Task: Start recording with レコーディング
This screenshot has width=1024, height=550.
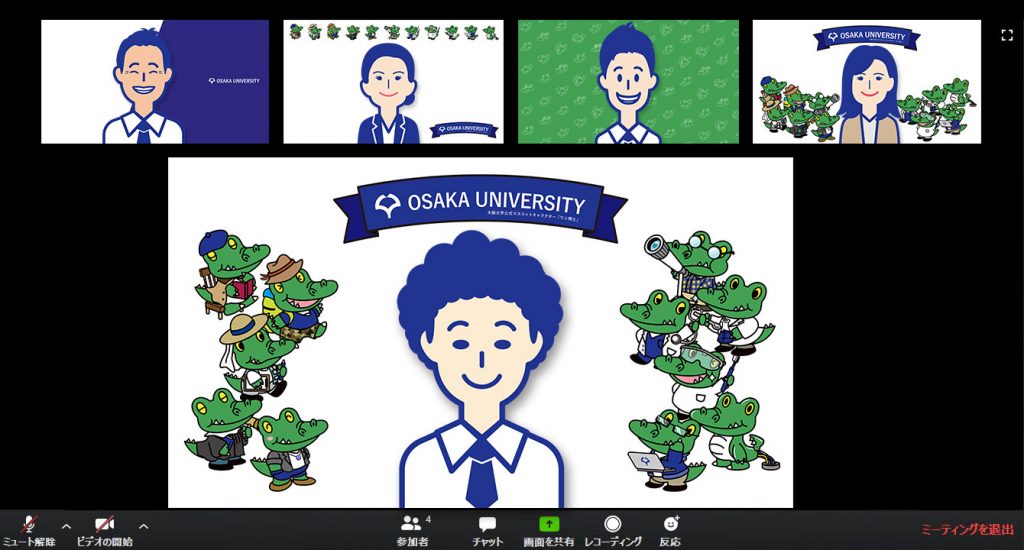Action: click(612, 529)
